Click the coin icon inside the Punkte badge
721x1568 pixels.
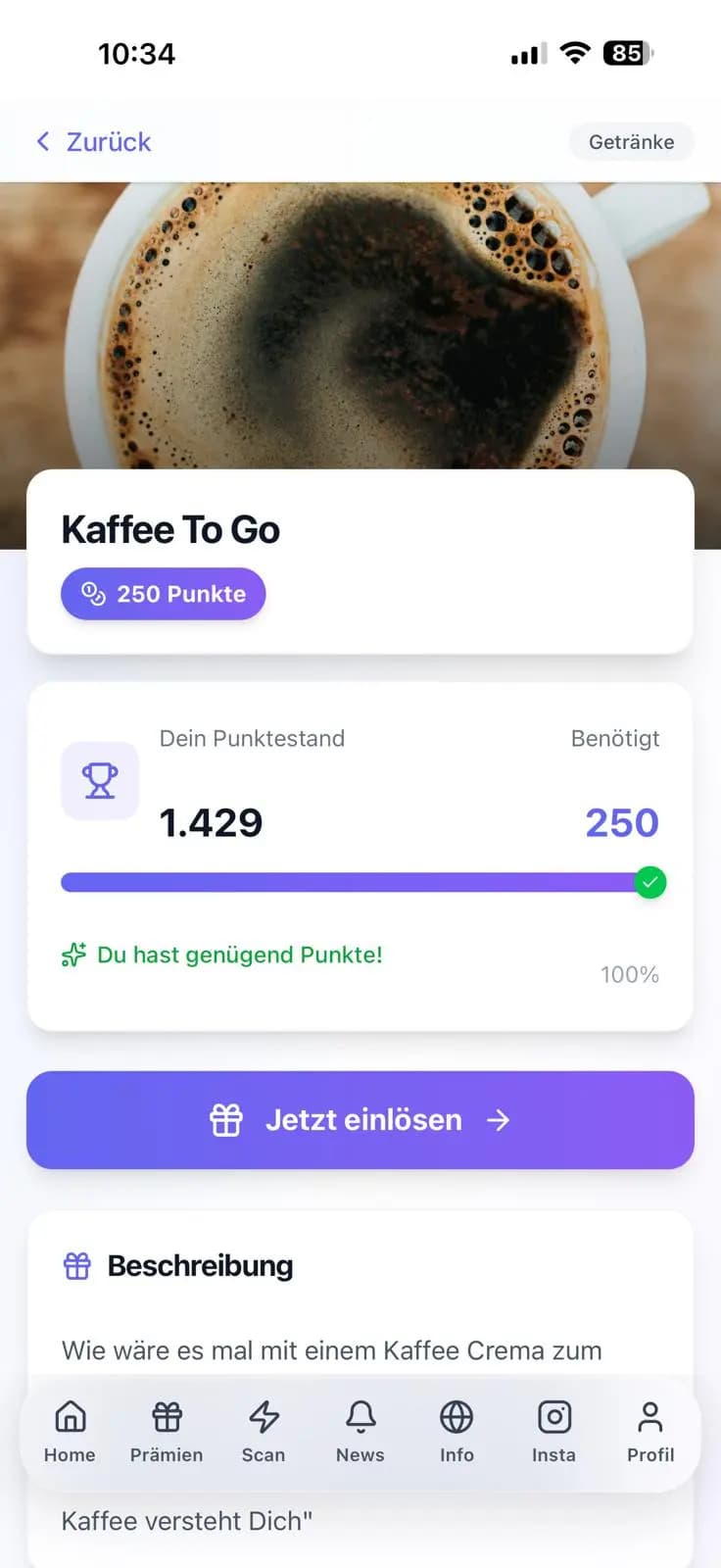[91, 593]
